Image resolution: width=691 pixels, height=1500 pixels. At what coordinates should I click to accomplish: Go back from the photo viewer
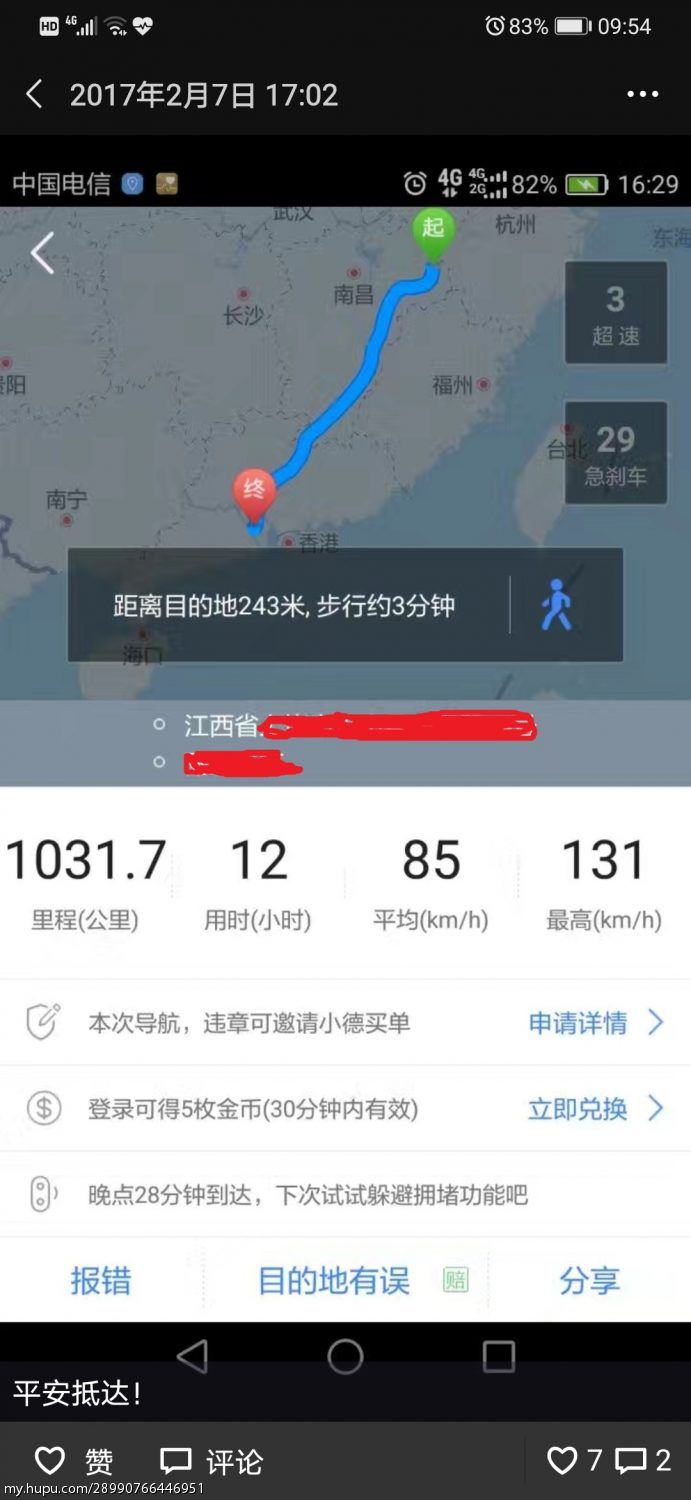click(x=34, y=95)
